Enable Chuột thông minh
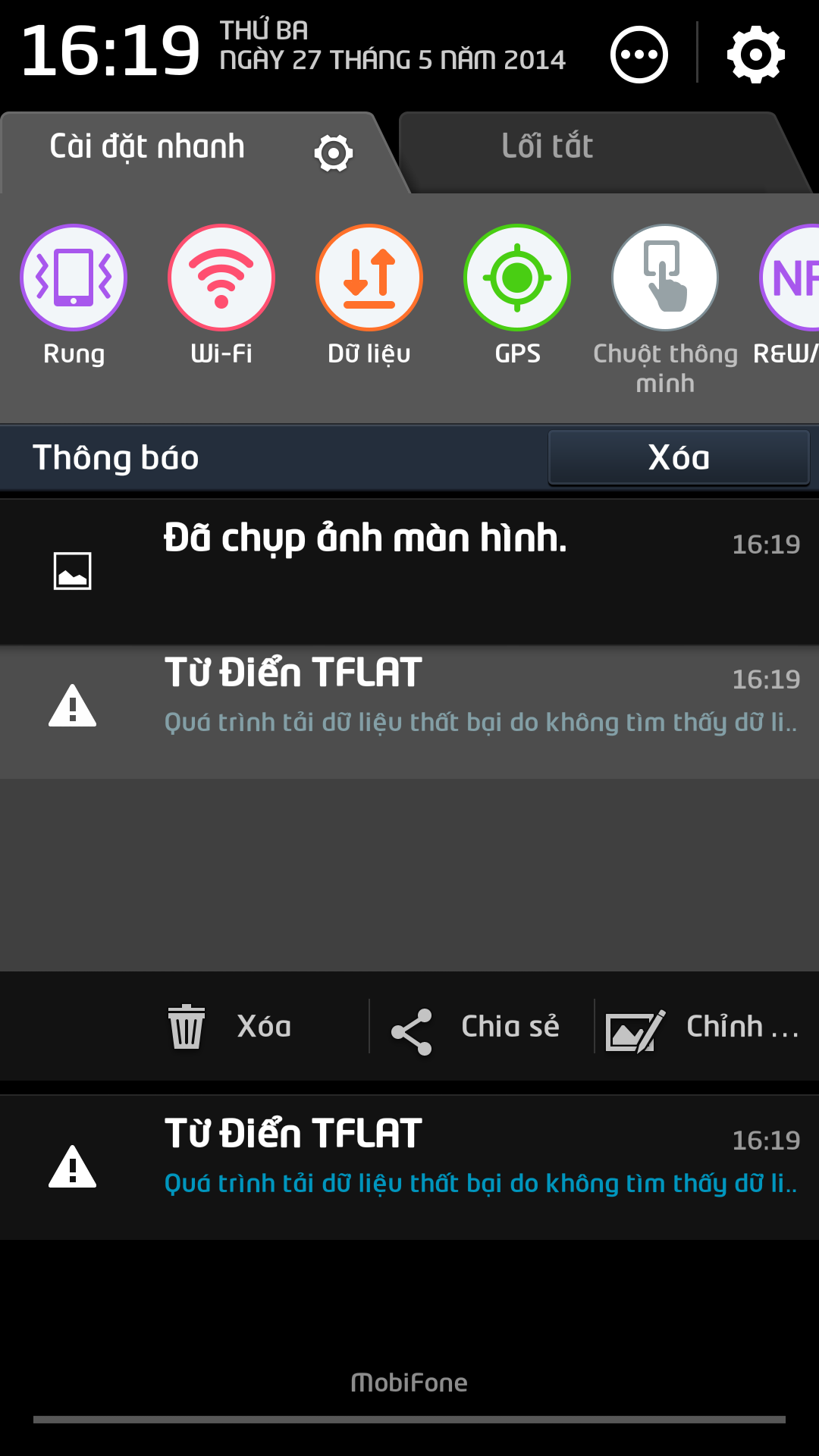Screen dimensions: 819x1456 click(665, 278)
